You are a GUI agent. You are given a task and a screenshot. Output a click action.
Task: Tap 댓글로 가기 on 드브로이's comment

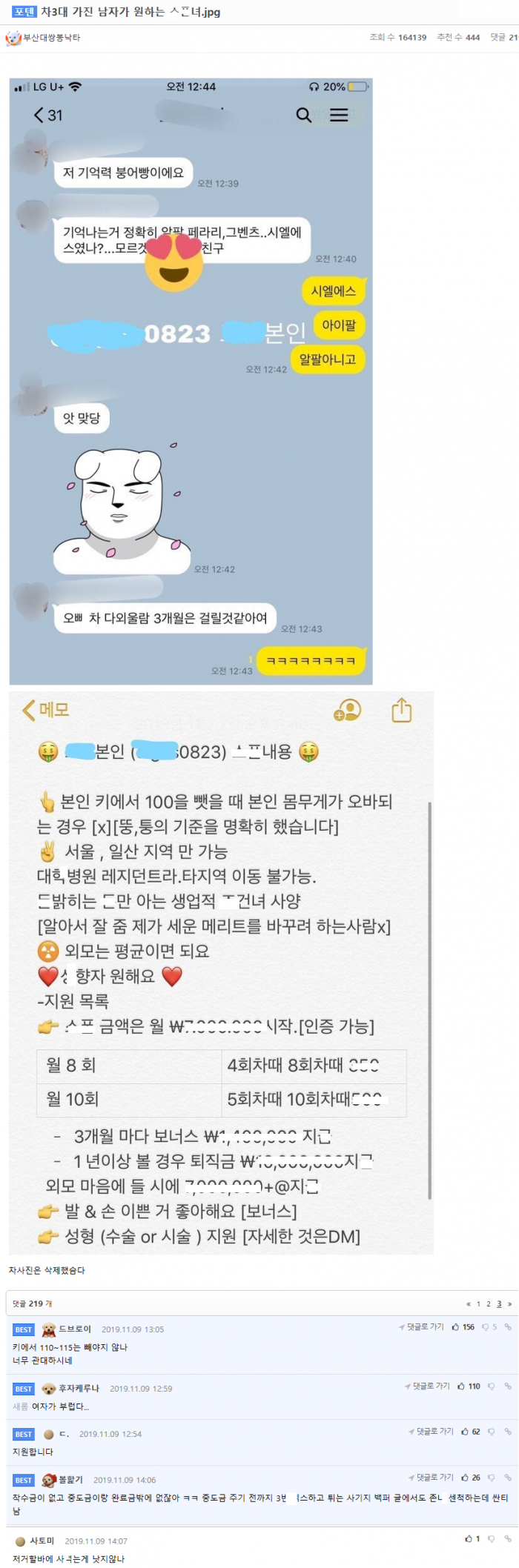[425, 1326]
